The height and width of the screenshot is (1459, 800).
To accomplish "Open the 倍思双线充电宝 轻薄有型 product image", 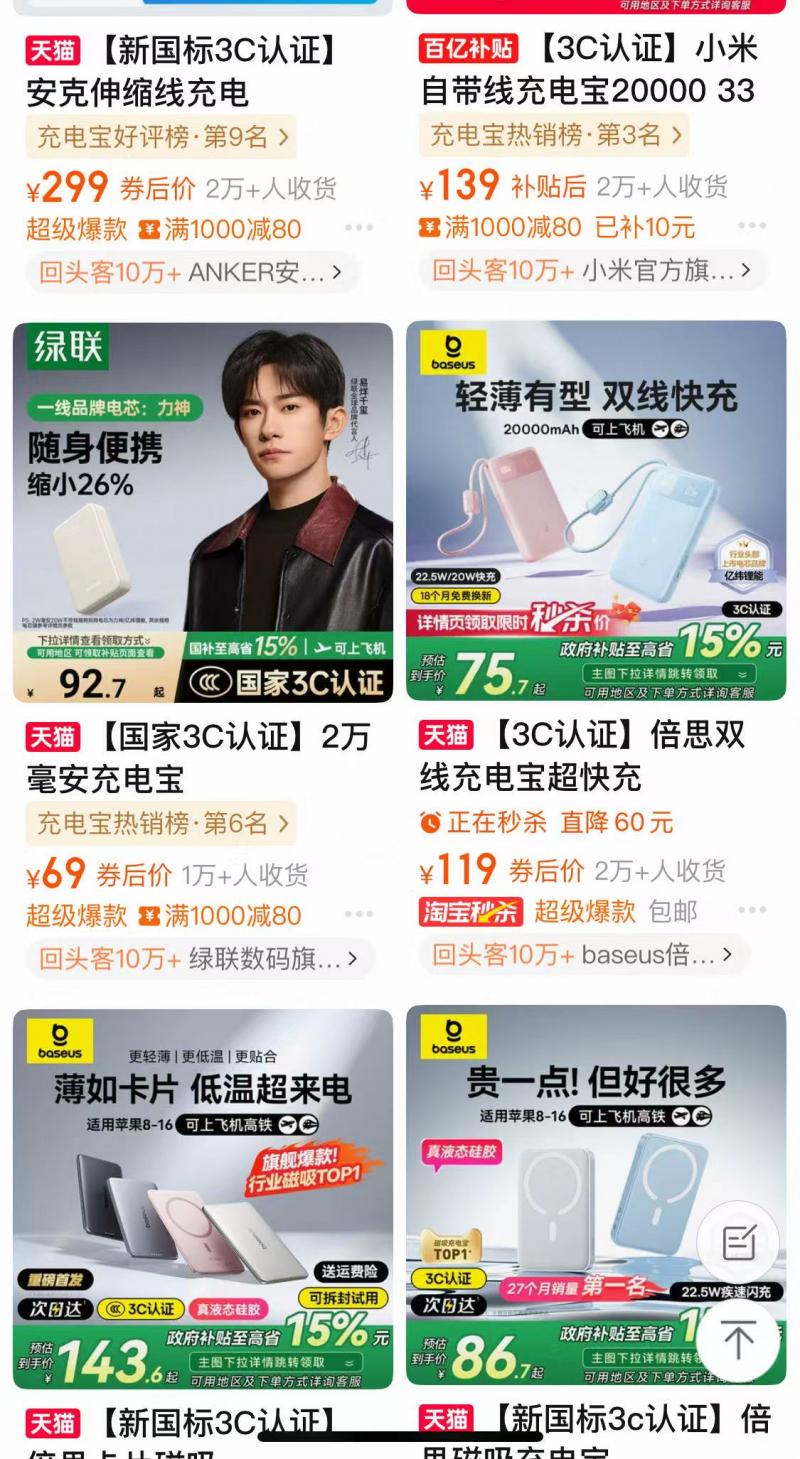I will pyautogui.click(x=596, y=511).
